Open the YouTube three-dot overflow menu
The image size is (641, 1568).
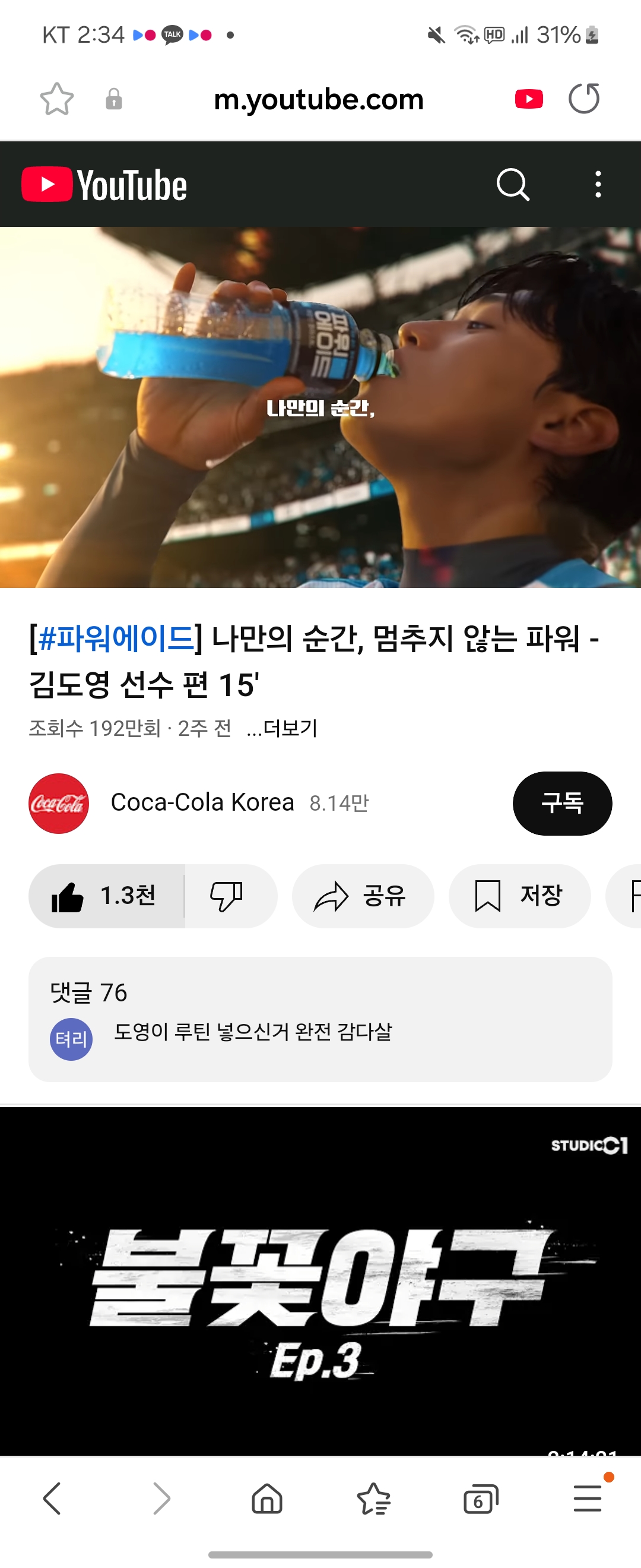598,185
